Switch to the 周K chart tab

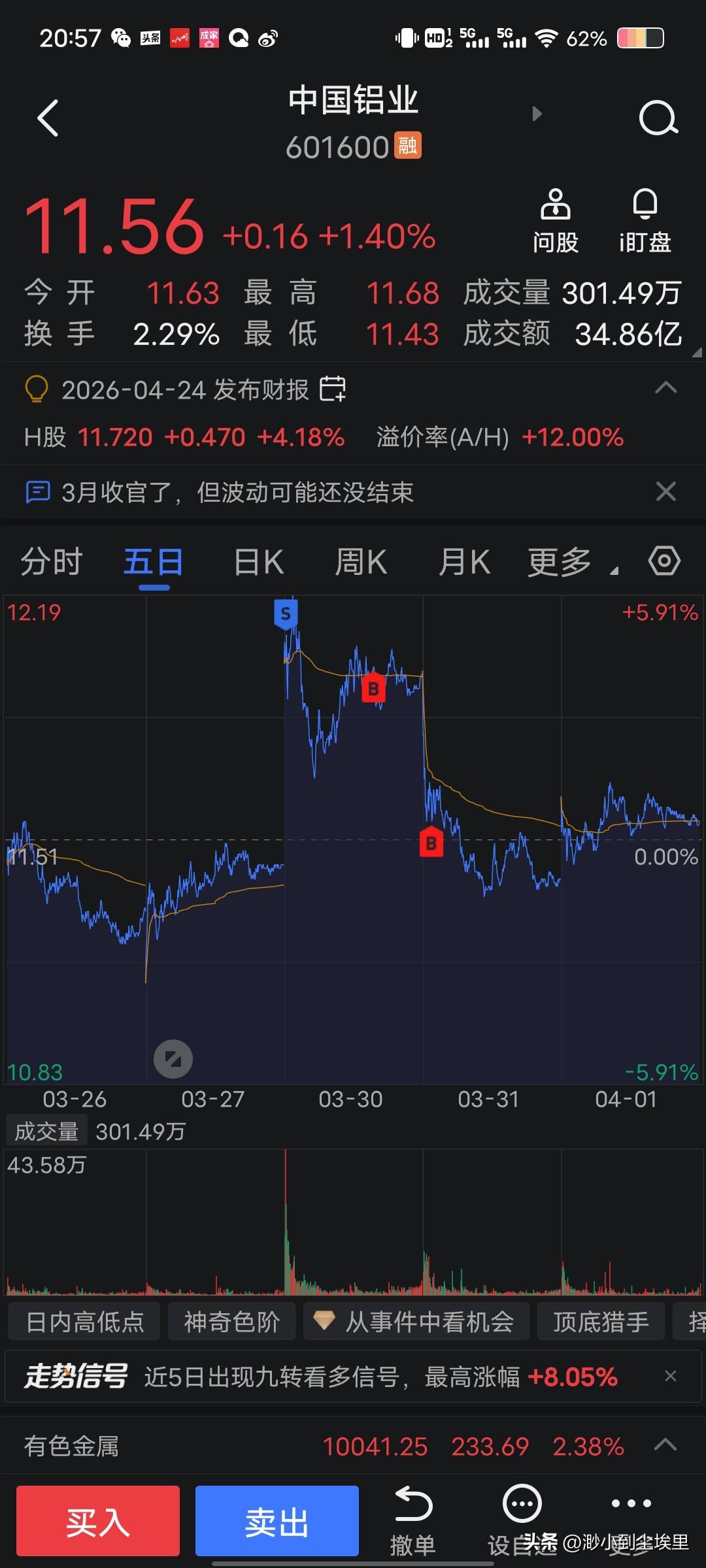361,562
